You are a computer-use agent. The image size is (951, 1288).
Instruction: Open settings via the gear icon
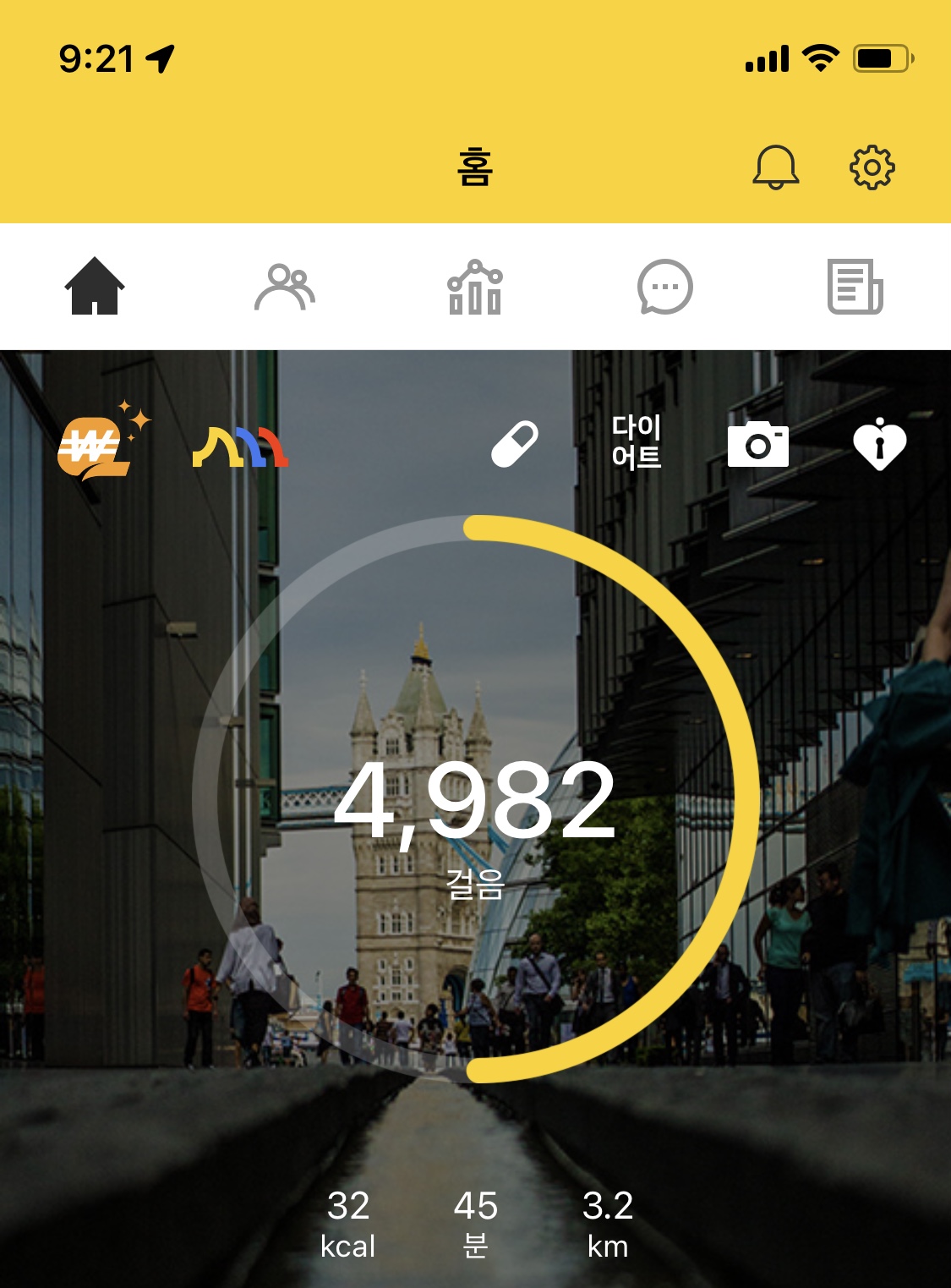coord(872,167)
